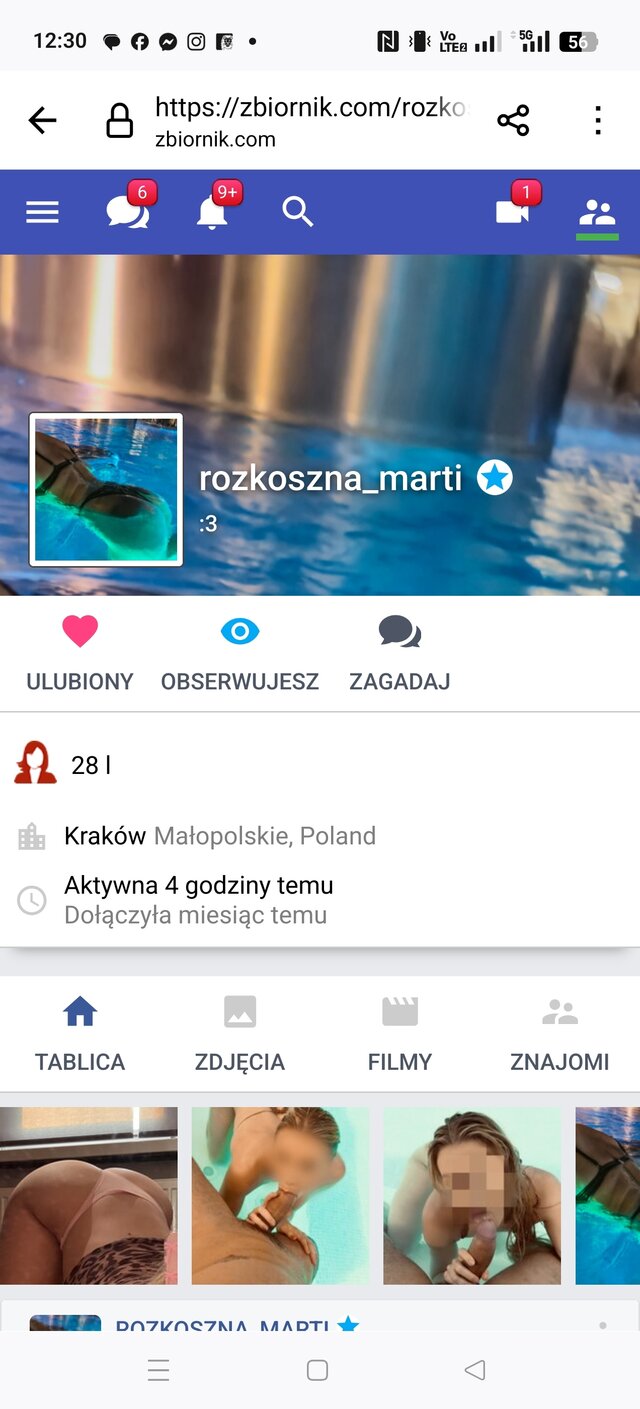Switch to the ZNAJOMI tab
The height and width of the screenshot is (1409, 640).
click(559, 1034)
